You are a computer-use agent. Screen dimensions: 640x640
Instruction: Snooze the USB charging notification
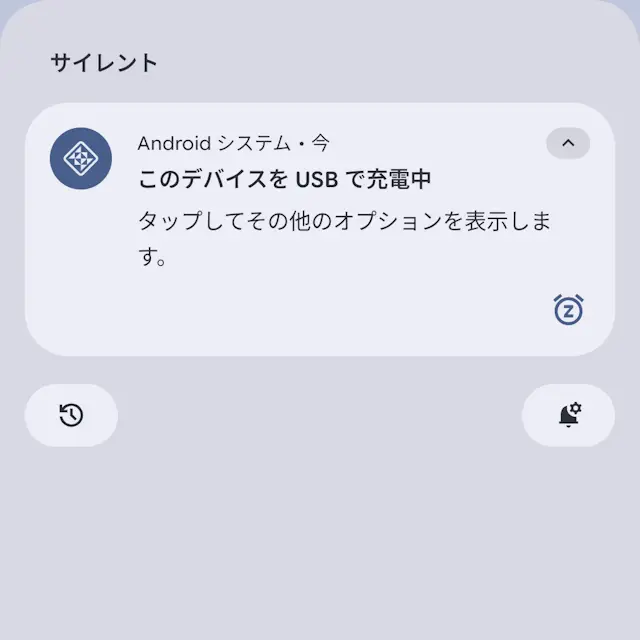tap(568, 310)
